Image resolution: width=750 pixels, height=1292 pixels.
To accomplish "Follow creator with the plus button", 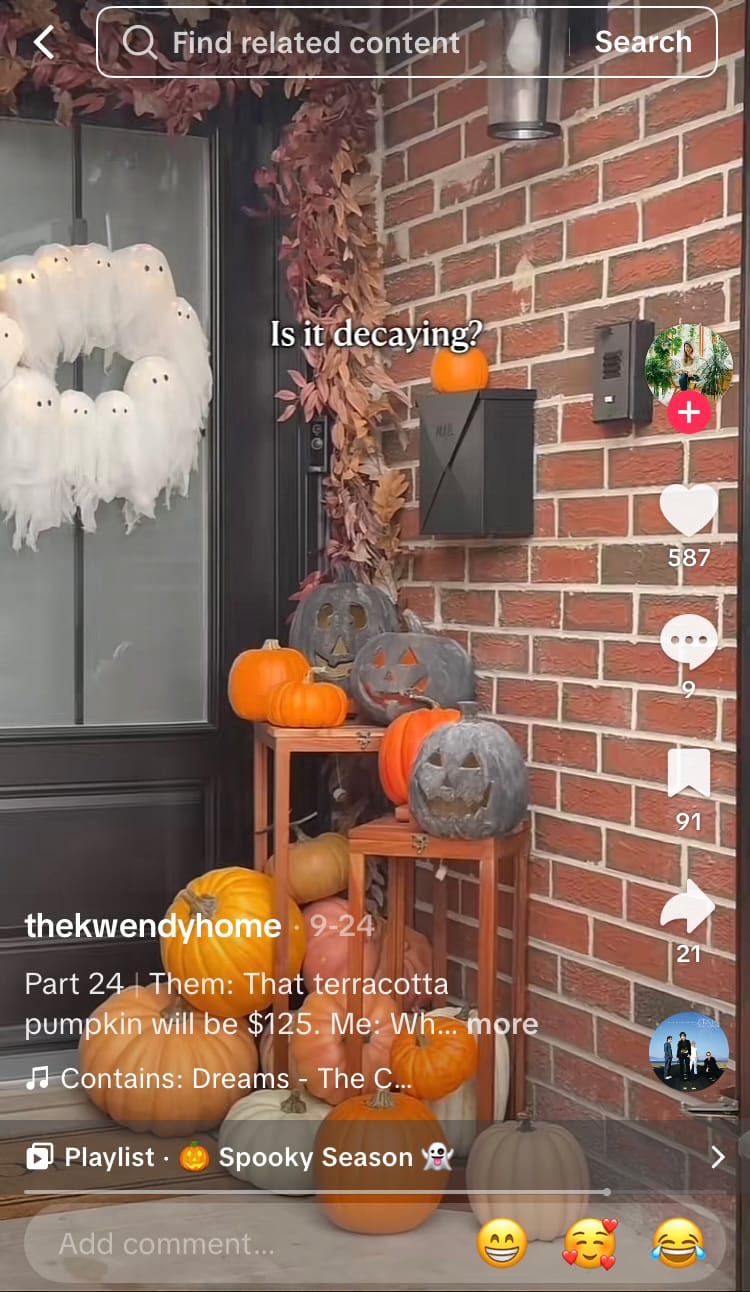I will tap(689, 412).
